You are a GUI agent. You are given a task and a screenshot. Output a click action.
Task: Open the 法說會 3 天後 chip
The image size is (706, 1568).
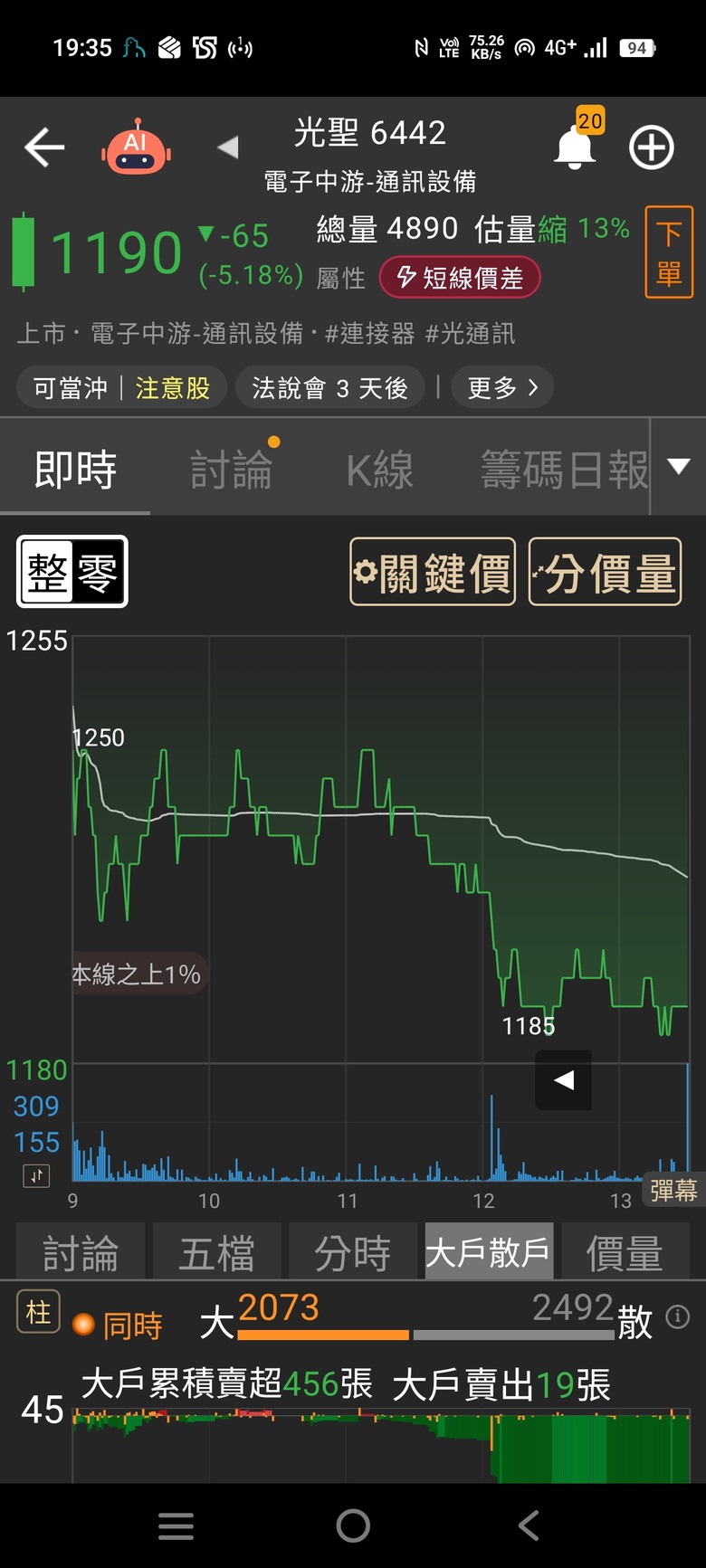click(x=329, y=388)
